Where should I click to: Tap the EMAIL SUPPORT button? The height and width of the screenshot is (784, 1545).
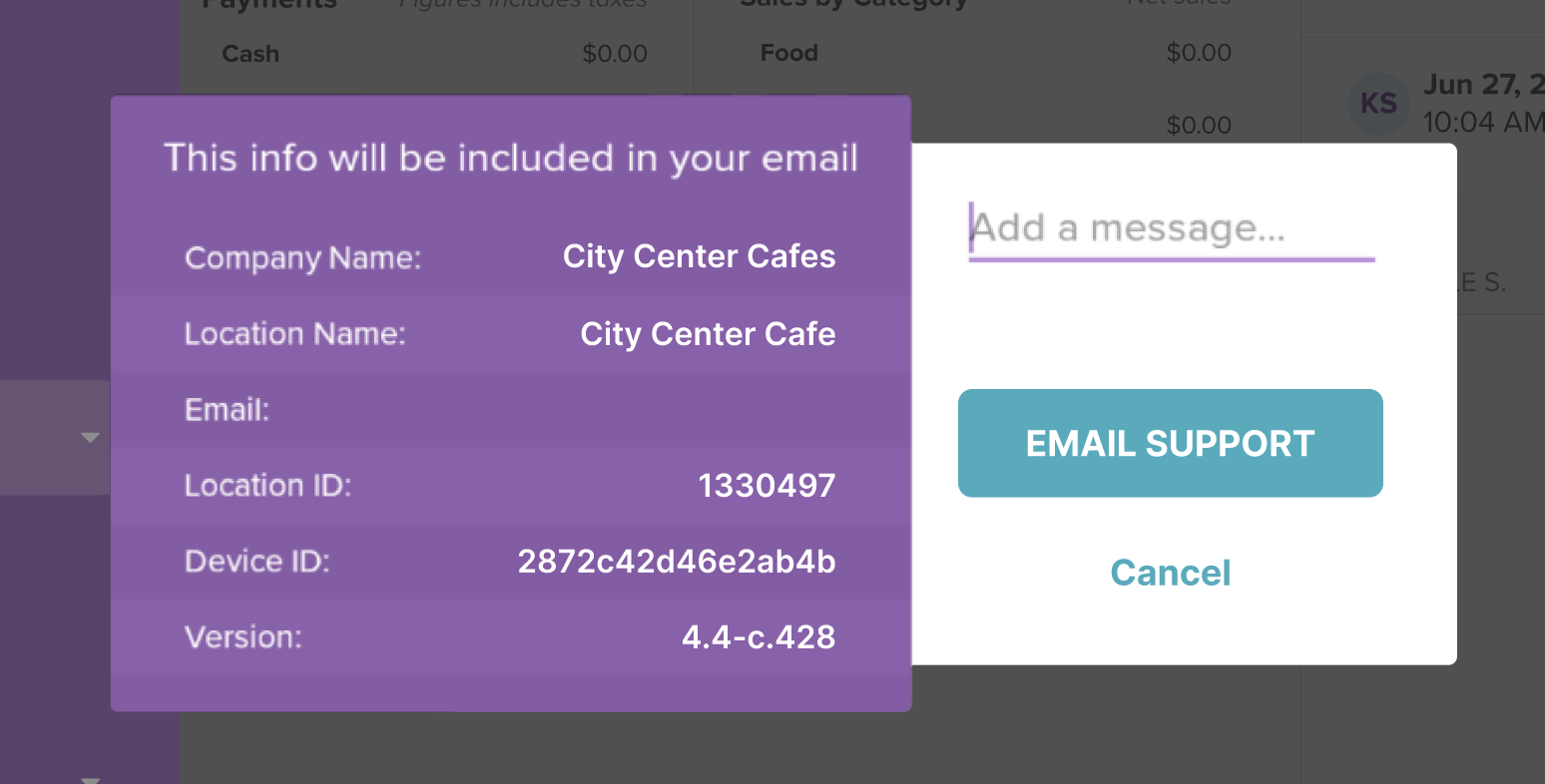click(x=1170, y=444)
